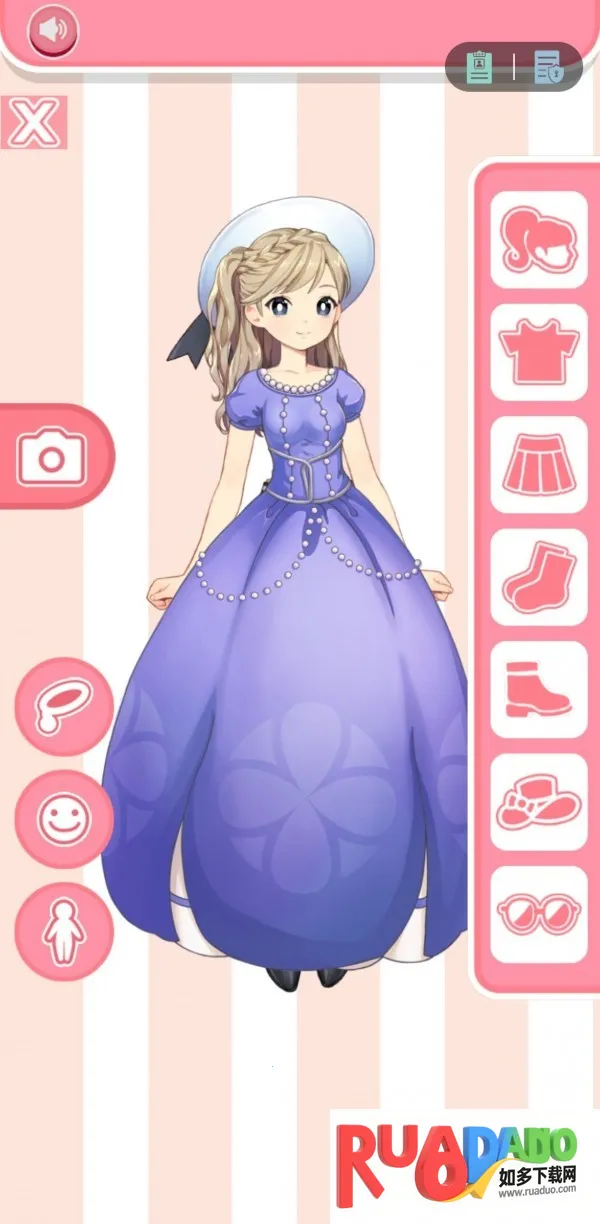Take a photo with camera button
Viewport: 600px width, 1224px height.
coord(52,458)
